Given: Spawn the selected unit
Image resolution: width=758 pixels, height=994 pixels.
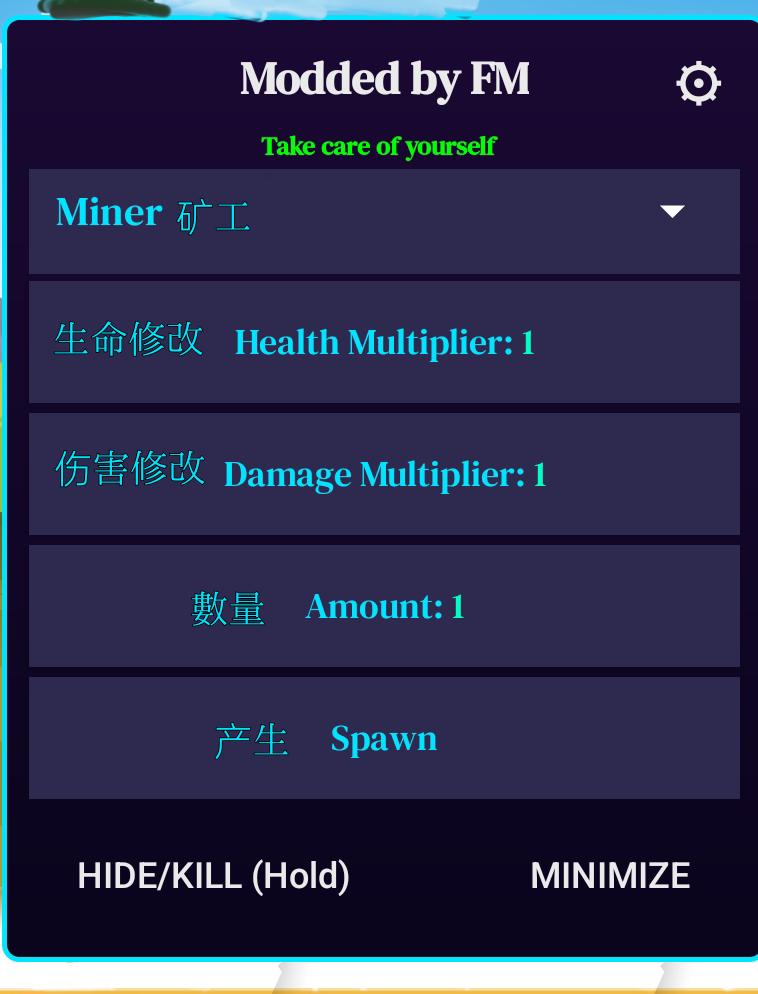Looking at the screenshot, I should click(x=384, y=738).
